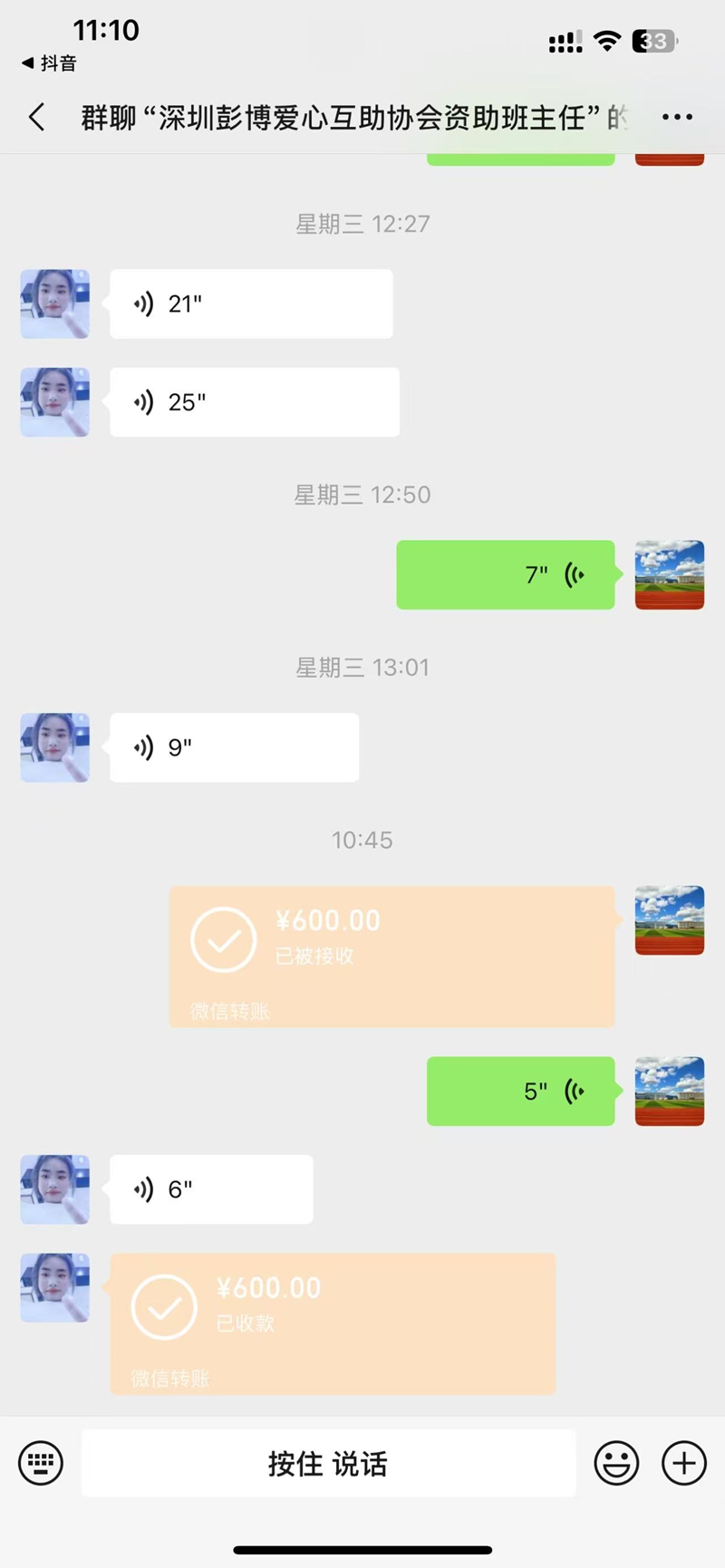Screen dimensions: 725x1568
Task: Play the sent 7-second voice message
Action: coord(505,575)
